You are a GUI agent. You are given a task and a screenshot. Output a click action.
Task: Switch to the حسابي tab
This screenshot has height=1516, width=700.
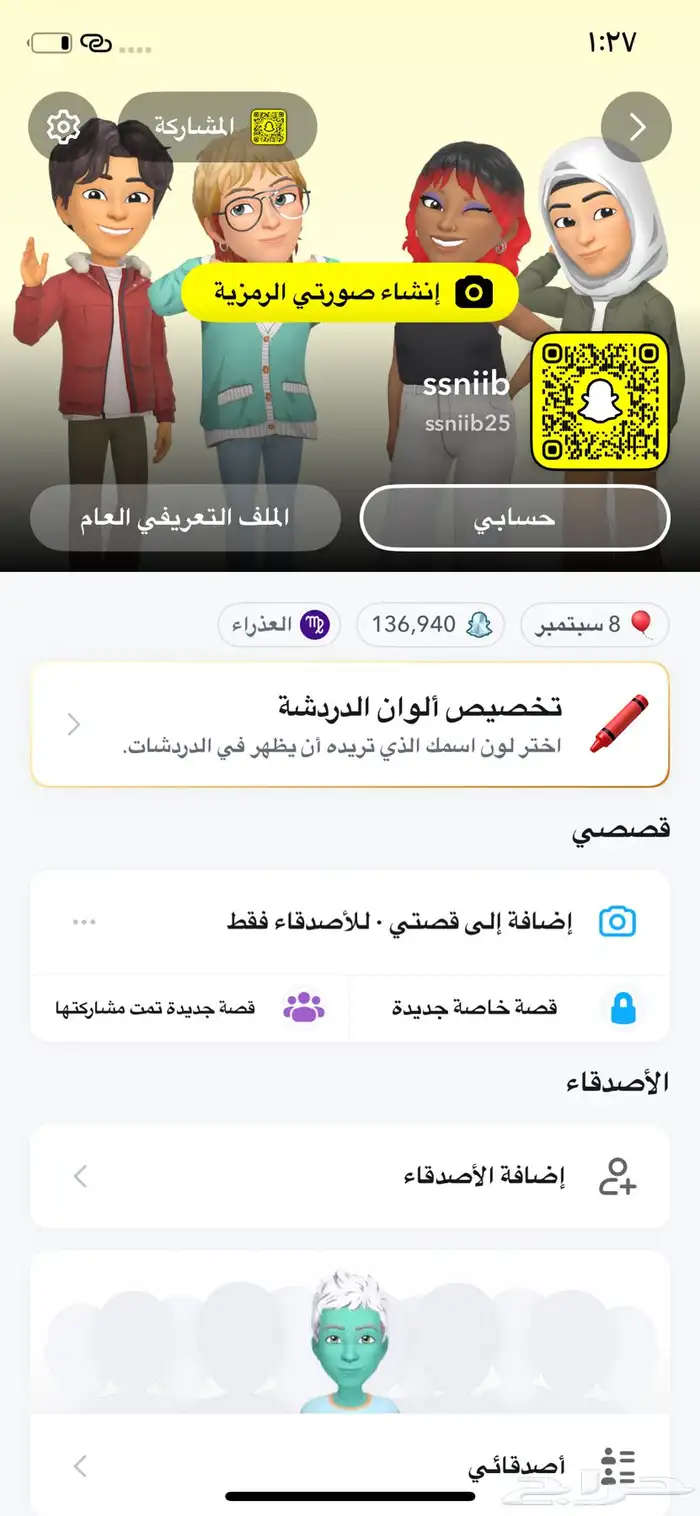[x=514, y=518]
